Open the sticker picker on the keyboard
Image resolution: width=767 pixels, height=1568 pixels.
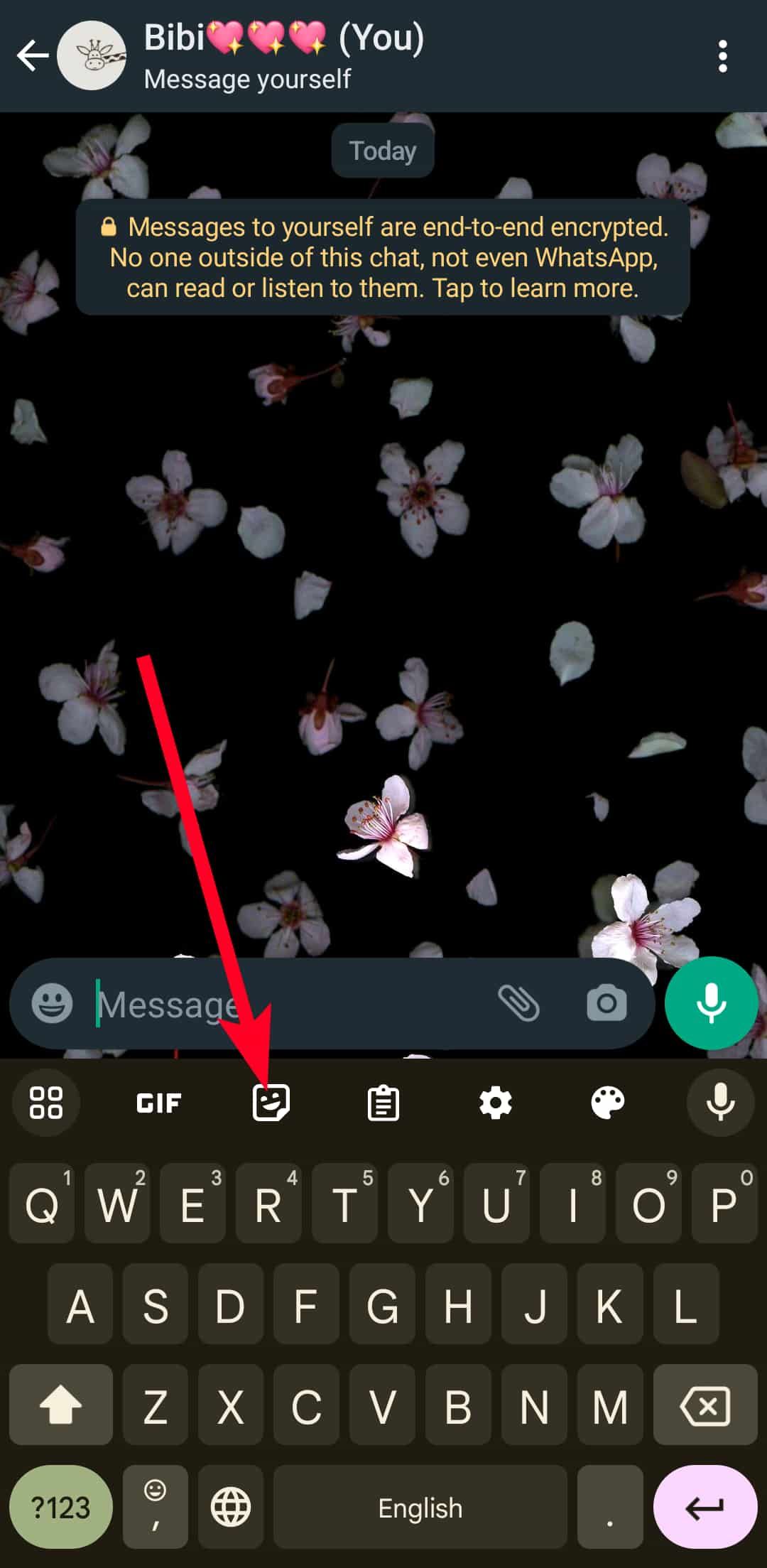(271, 1102)
